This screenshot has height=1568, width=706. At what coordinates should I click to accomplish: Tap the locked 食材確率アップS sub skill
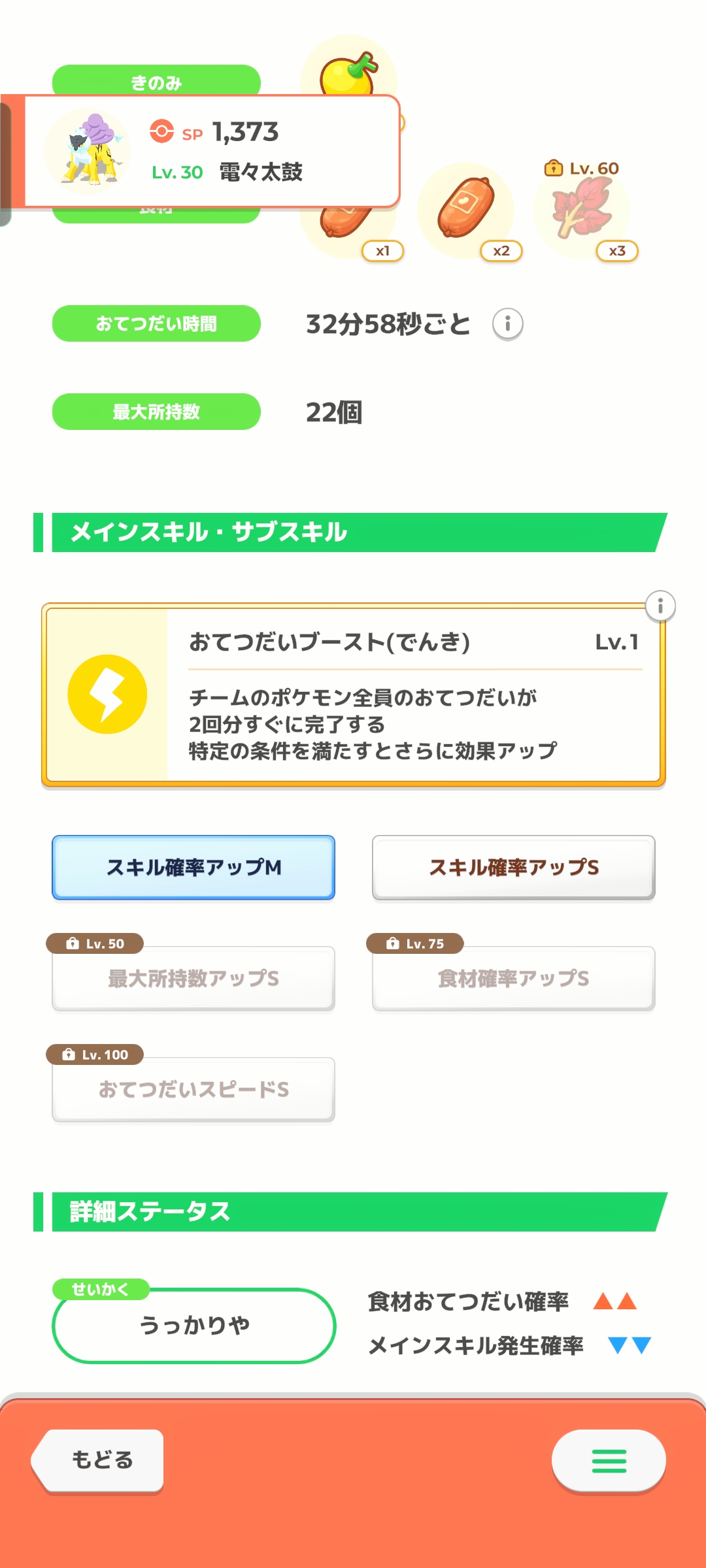pyautogui.click(x=514, y=978)
